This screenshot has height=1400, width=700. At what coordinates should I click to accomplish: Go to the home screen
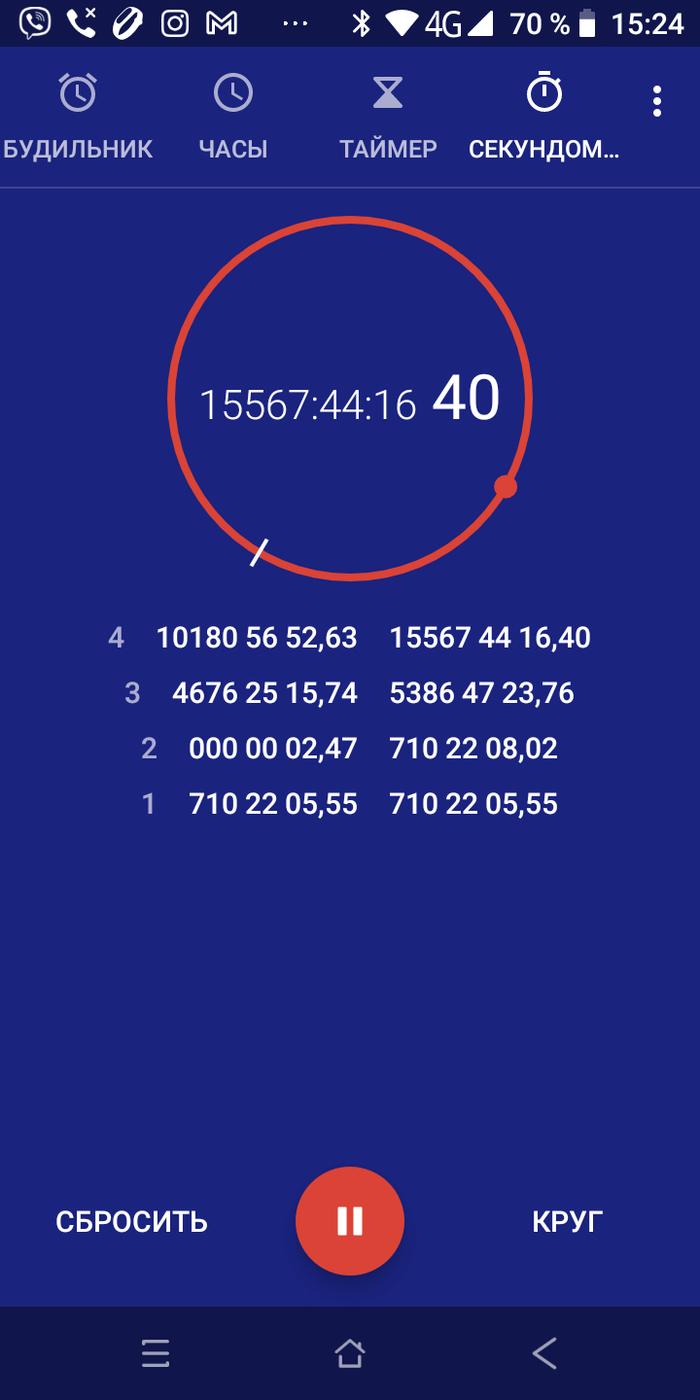349,1354
